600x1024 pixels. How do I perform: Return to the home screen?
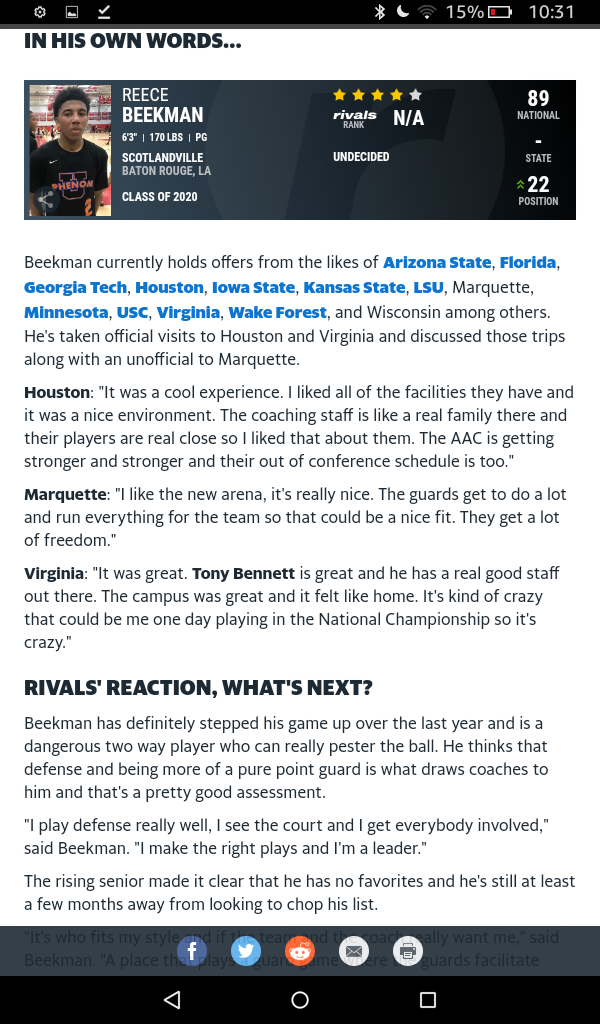coord(300,1000)
